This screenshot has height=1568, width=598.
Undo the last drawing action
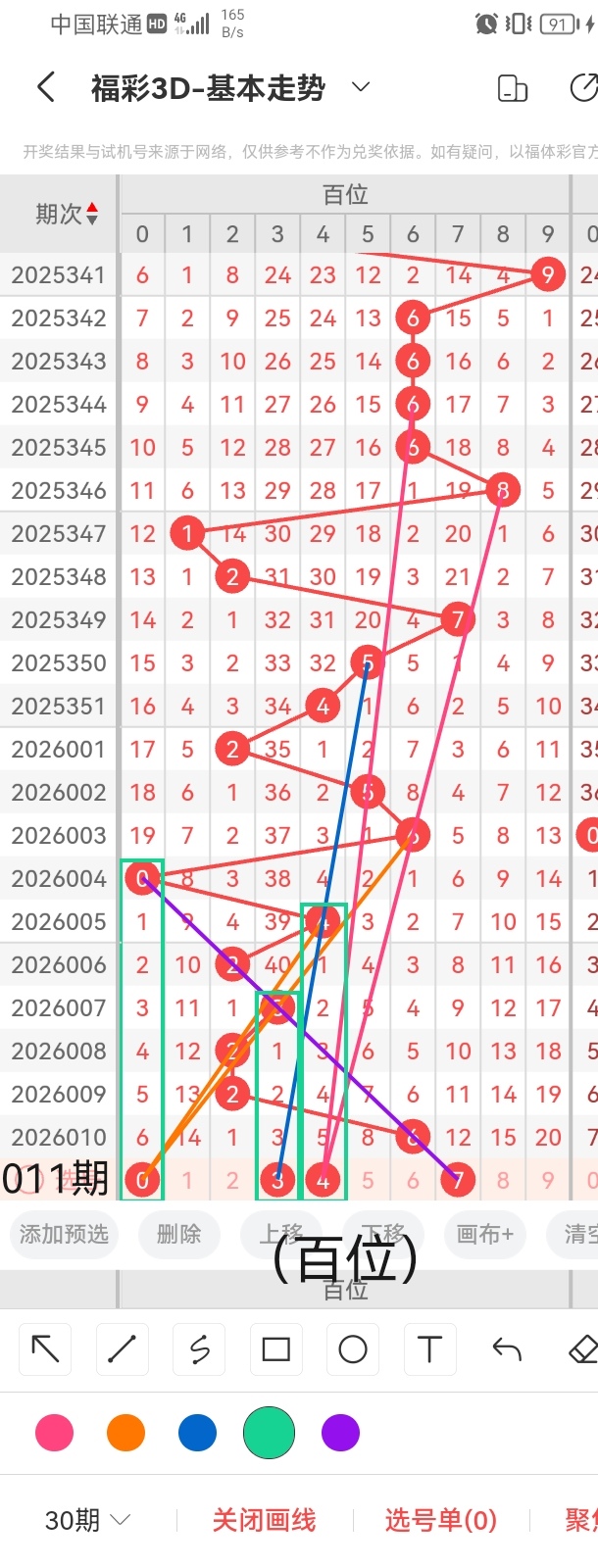[506, 1349]
